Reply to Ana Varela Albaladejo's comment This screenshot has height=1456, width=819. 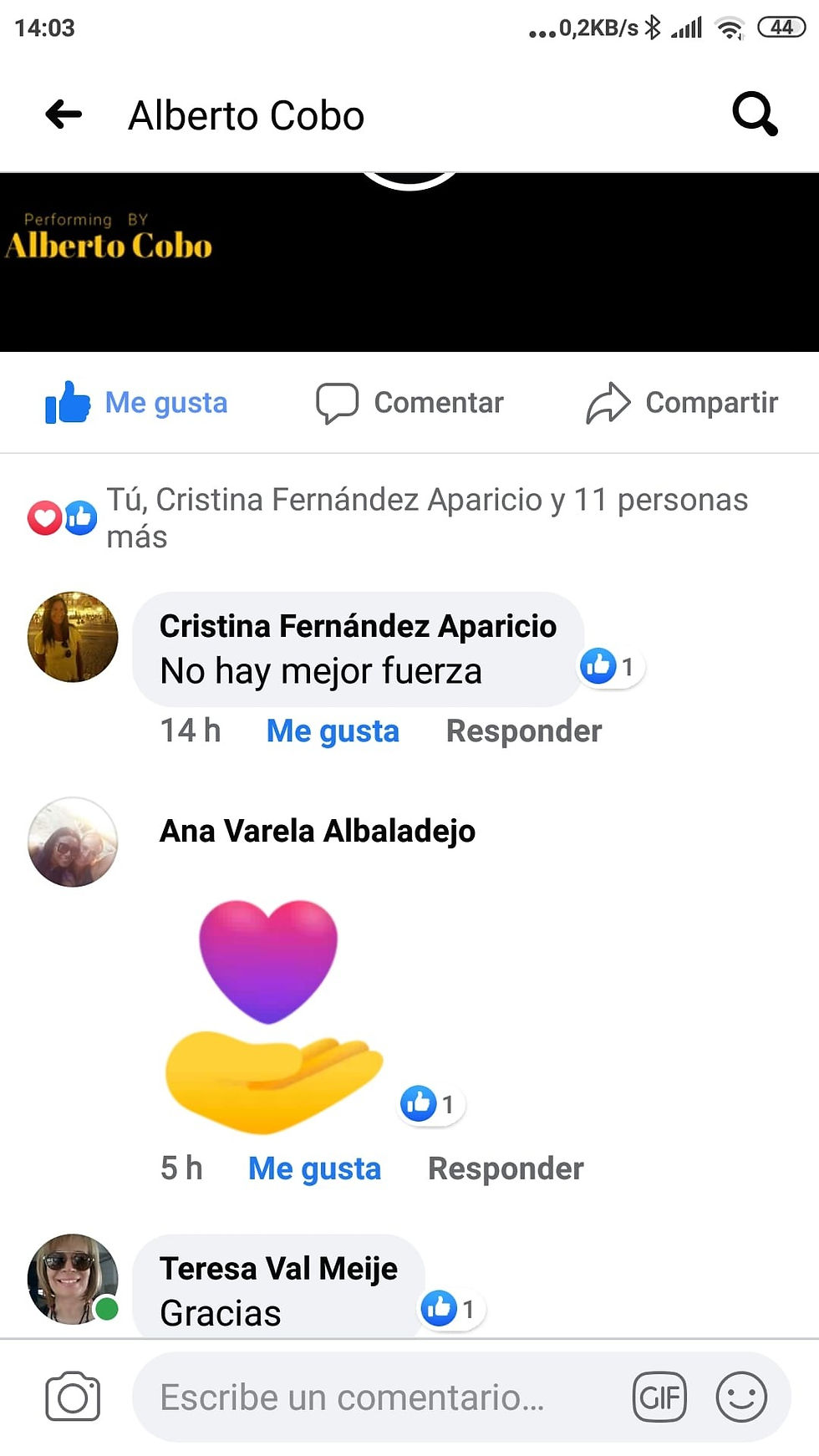[505, 1168]
